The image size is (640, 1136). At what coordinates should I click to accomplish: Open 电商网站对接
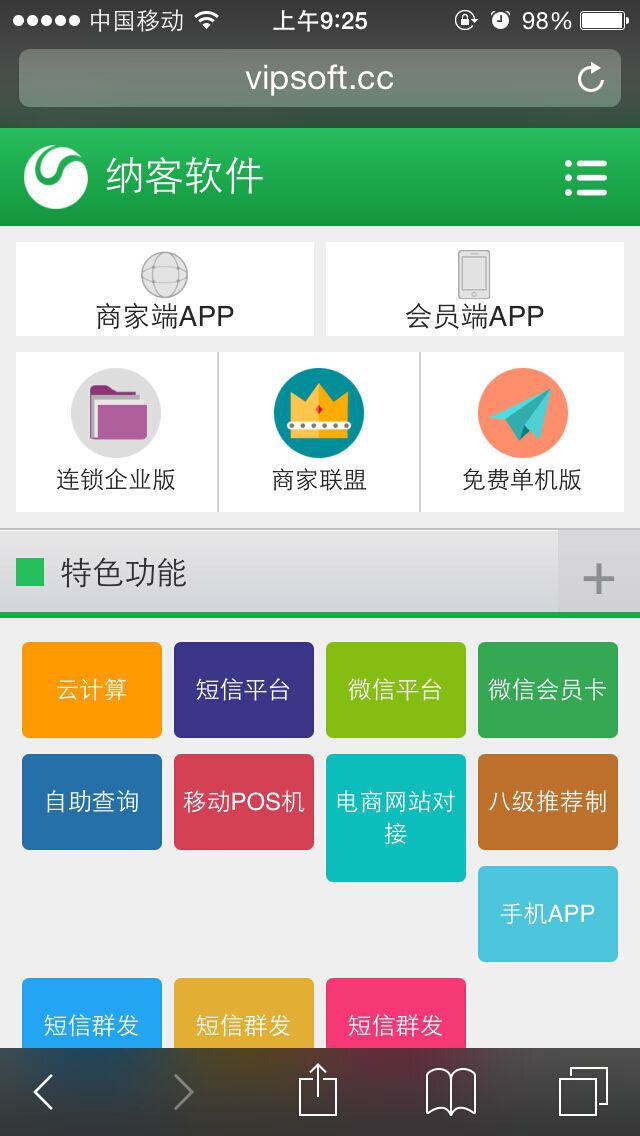click(x=396, y=818)
